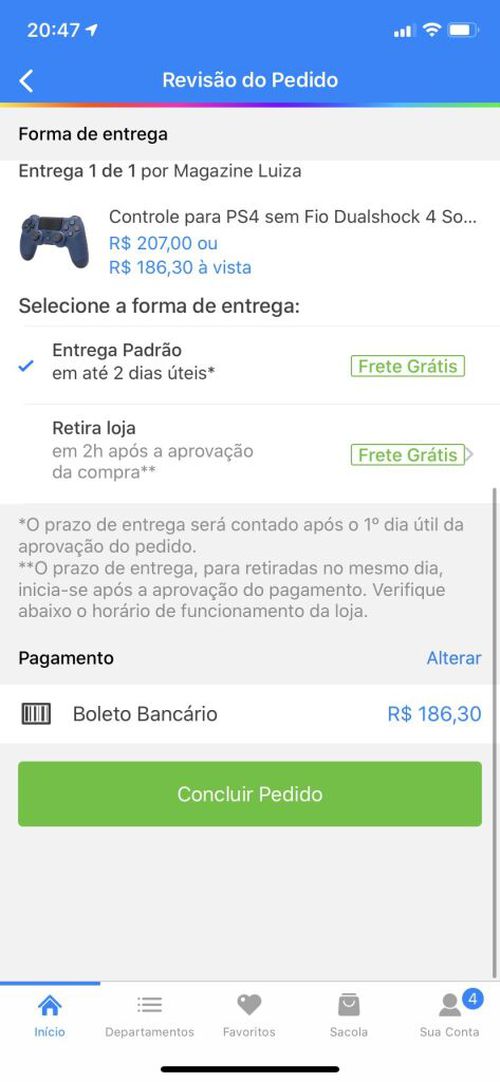Viewport: 500px width, 1082px height.
Task: Open the Controle para PS4 product item
Action: tap(250, 242)
